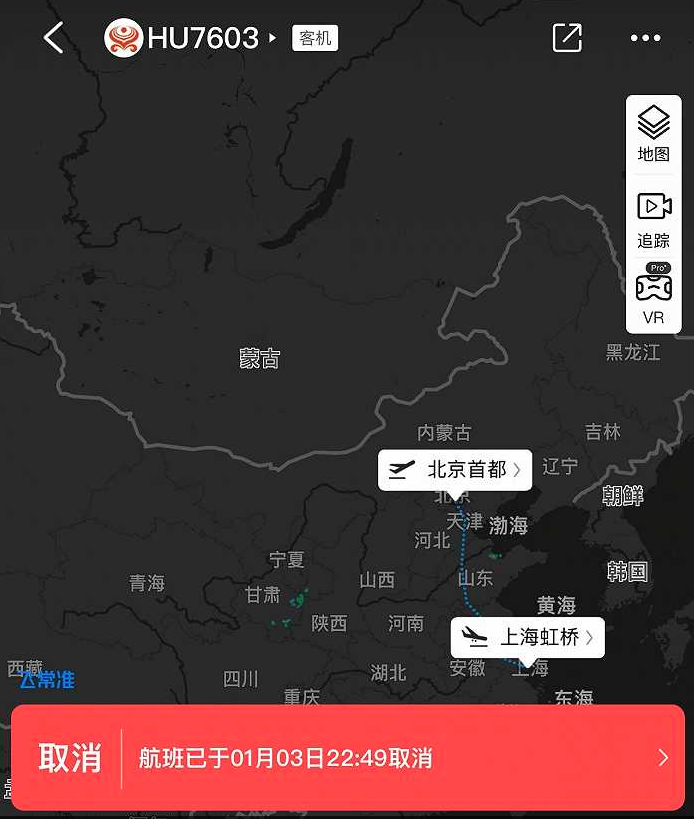Open 上海虹桥 arrival airport details

[x=528, y=637]
